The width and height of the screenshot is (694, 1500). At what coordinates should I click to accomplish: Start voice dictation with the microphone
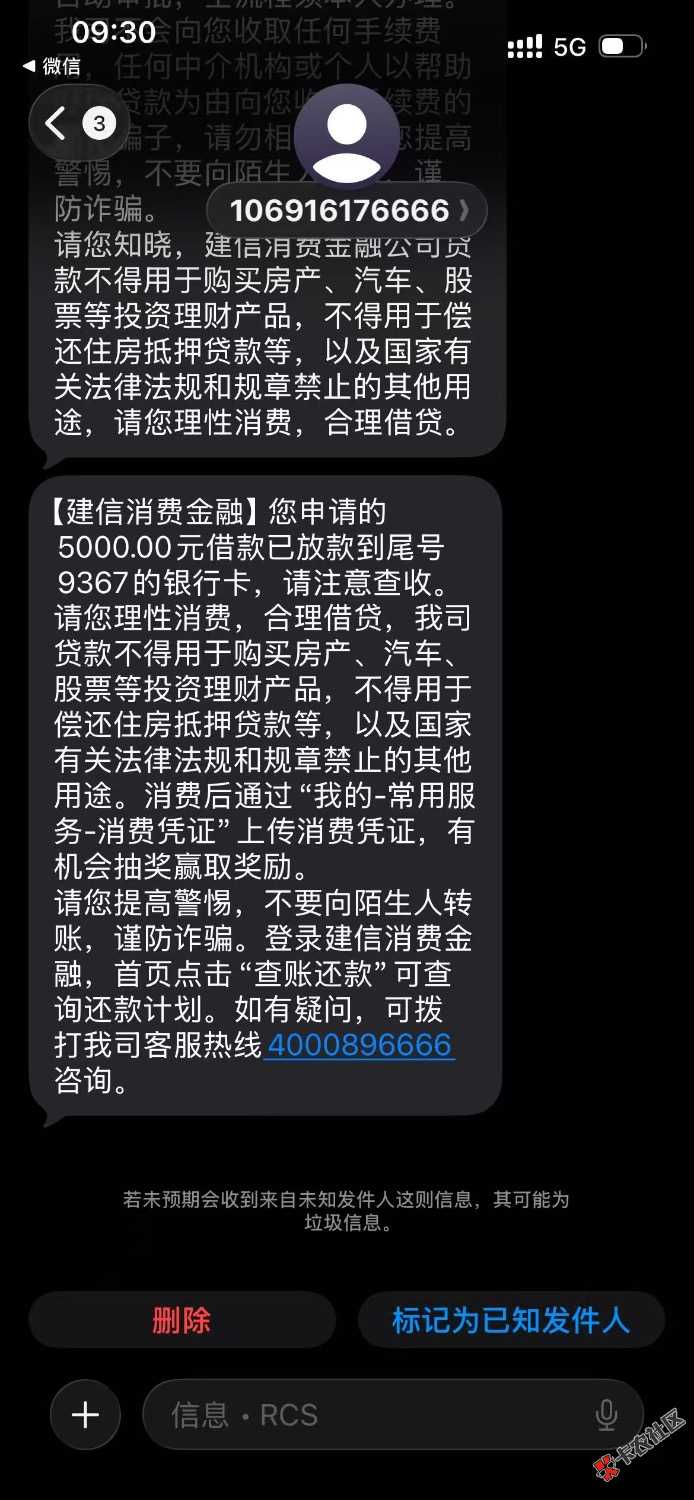coord(606,1414)
